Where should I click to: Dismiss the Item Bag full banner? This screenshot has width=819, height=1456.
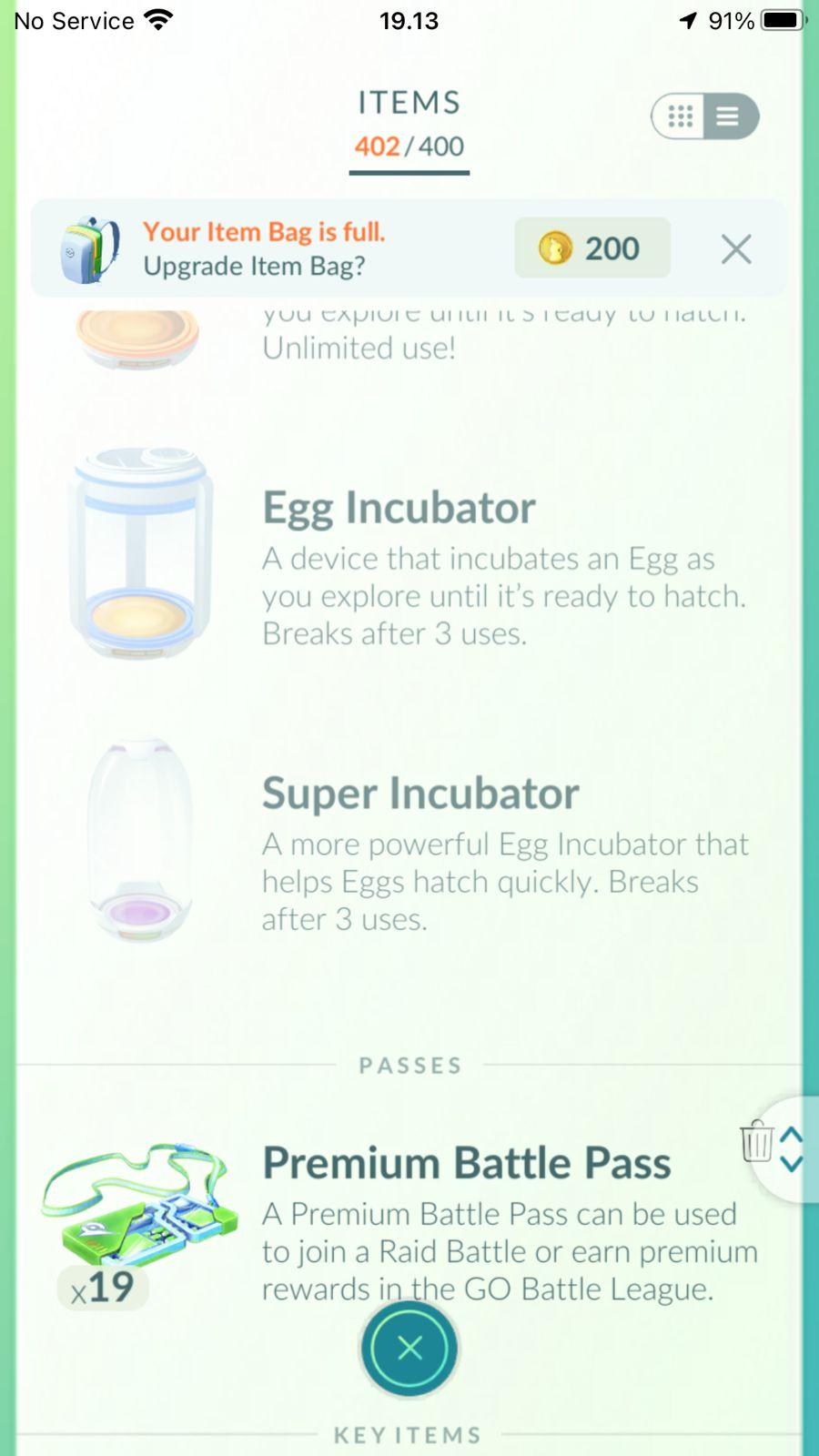tap(735, 248)
